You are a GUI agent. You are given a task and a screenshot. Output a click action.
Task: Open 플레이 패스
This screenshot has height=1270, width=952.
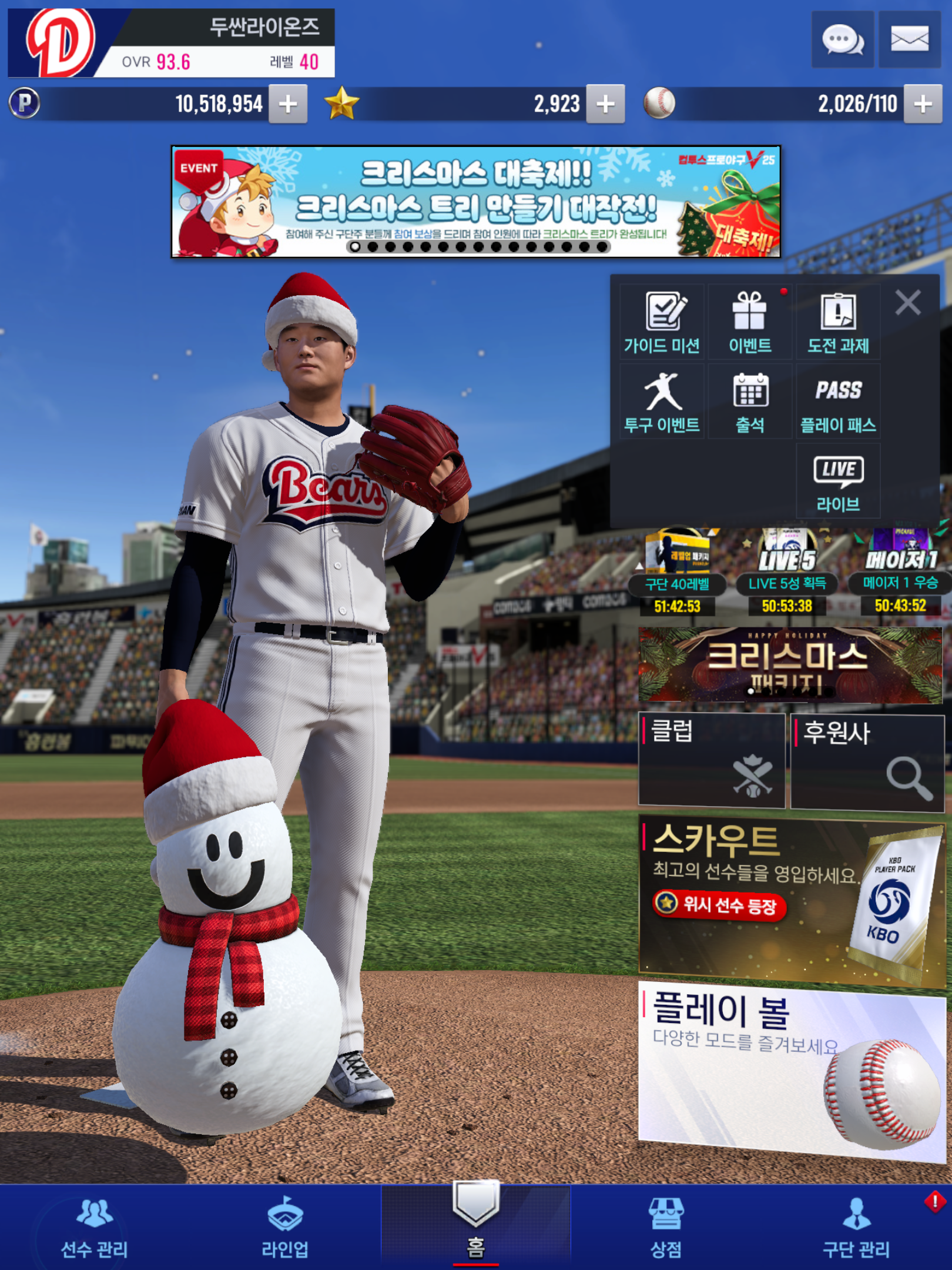tap(838, 402)
